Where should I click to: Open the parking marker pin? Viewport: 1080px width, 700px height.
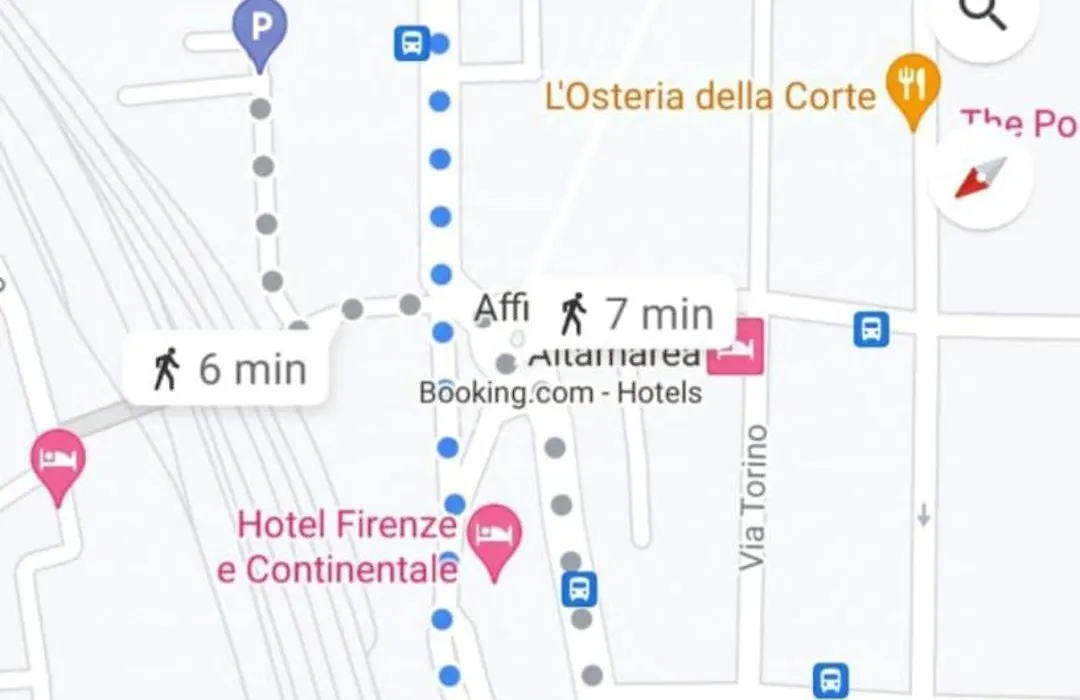[x=260, y=28]
